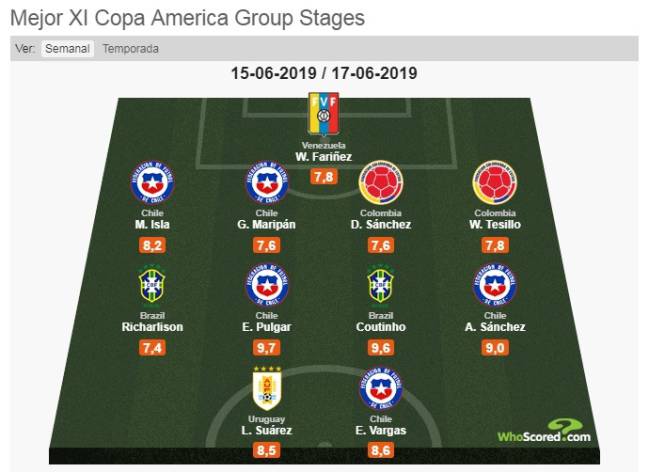Select the Semanal view
This screenshot has height=472, width=649.
68,48
